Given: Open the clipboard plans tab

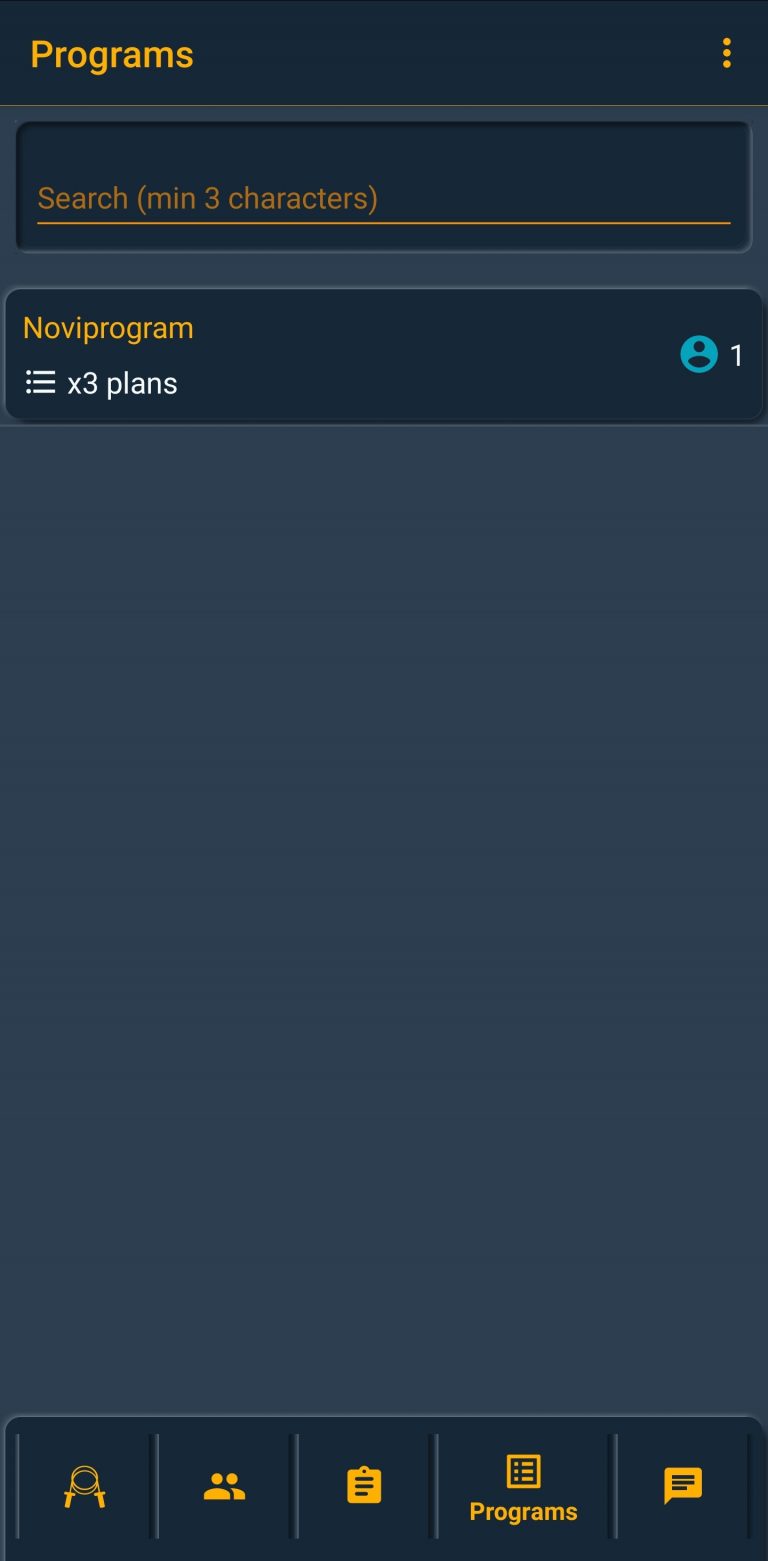Looking at the screenshot, I should [364, 1486].
